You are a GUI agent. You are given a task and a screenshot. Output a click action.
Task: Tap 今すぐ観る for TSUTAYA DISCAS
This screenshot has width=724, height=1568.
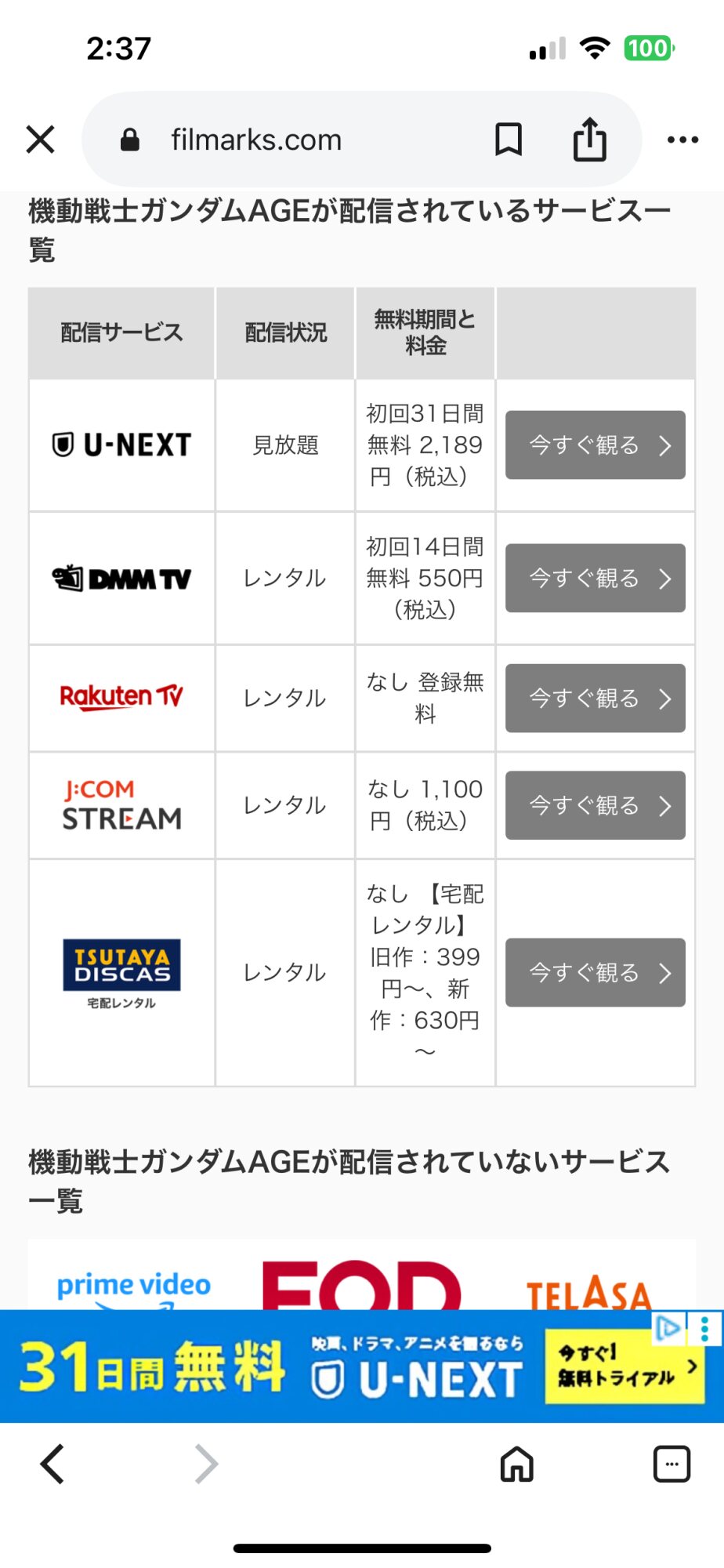595,973
